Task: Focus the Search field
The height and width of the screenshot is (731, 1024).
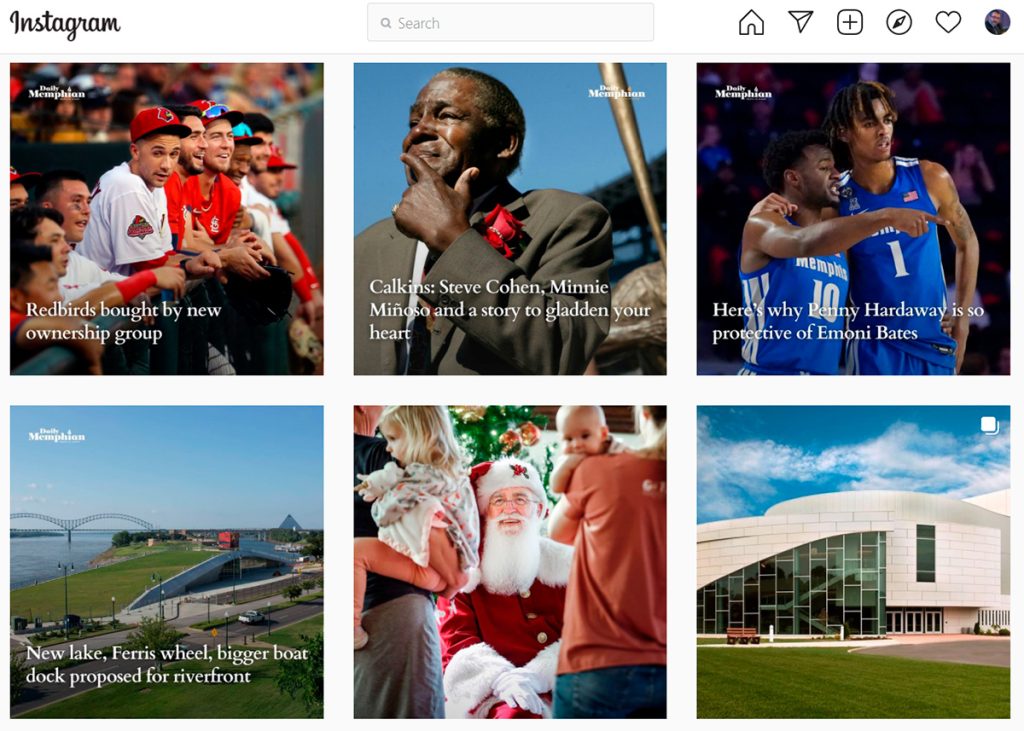Action: [510, 23]
